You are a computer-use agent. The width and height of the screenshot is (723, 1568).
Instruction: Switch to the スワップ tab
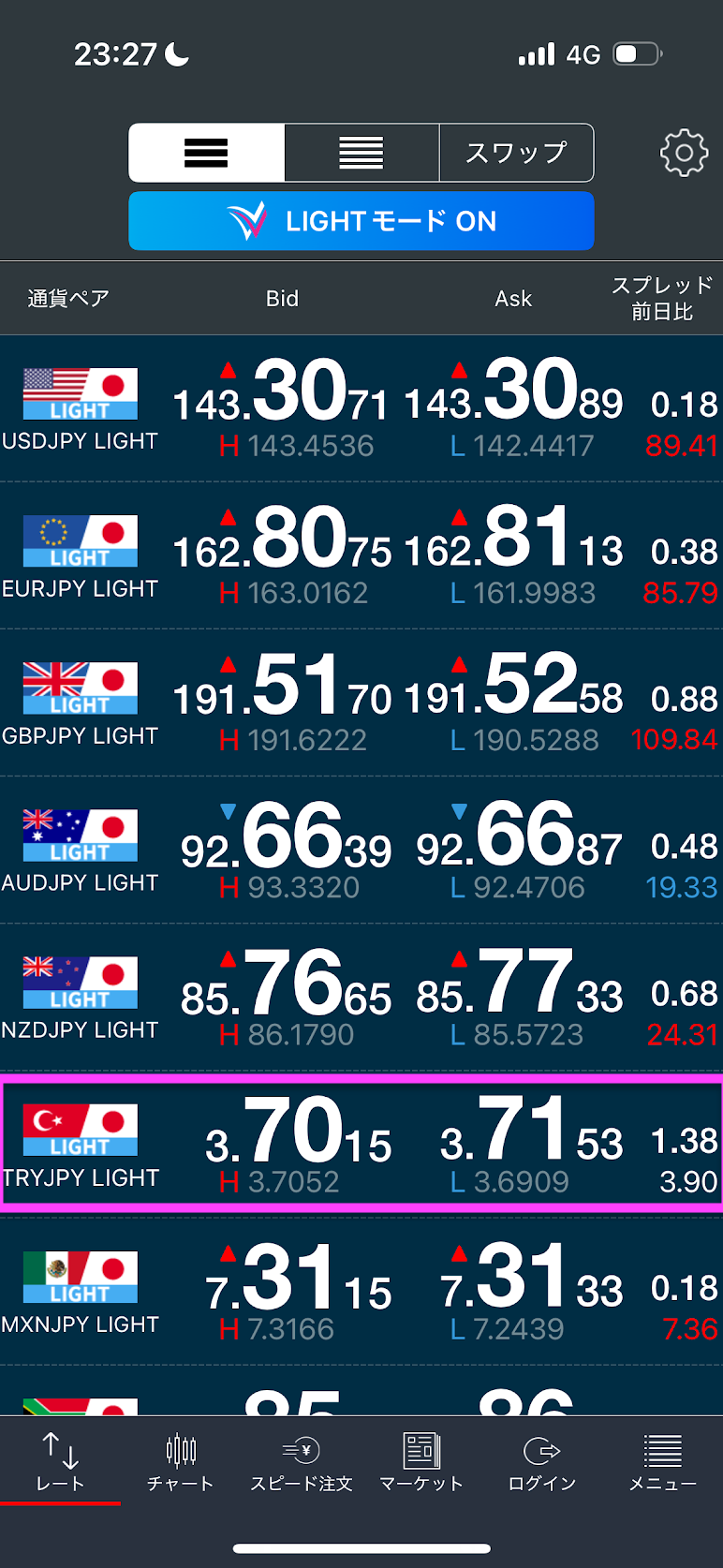516,153
